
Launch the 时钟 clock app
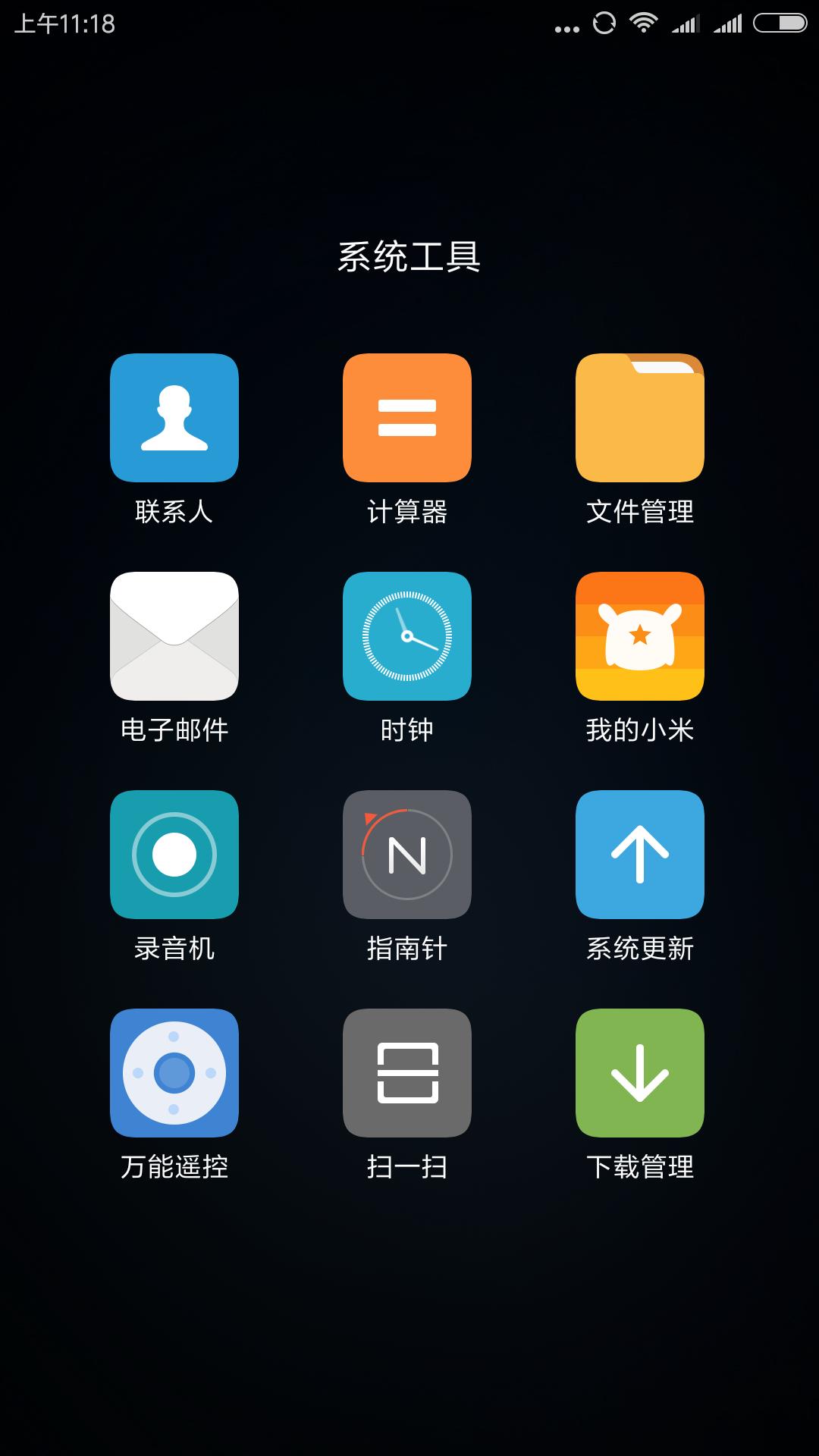click(407, 637)
